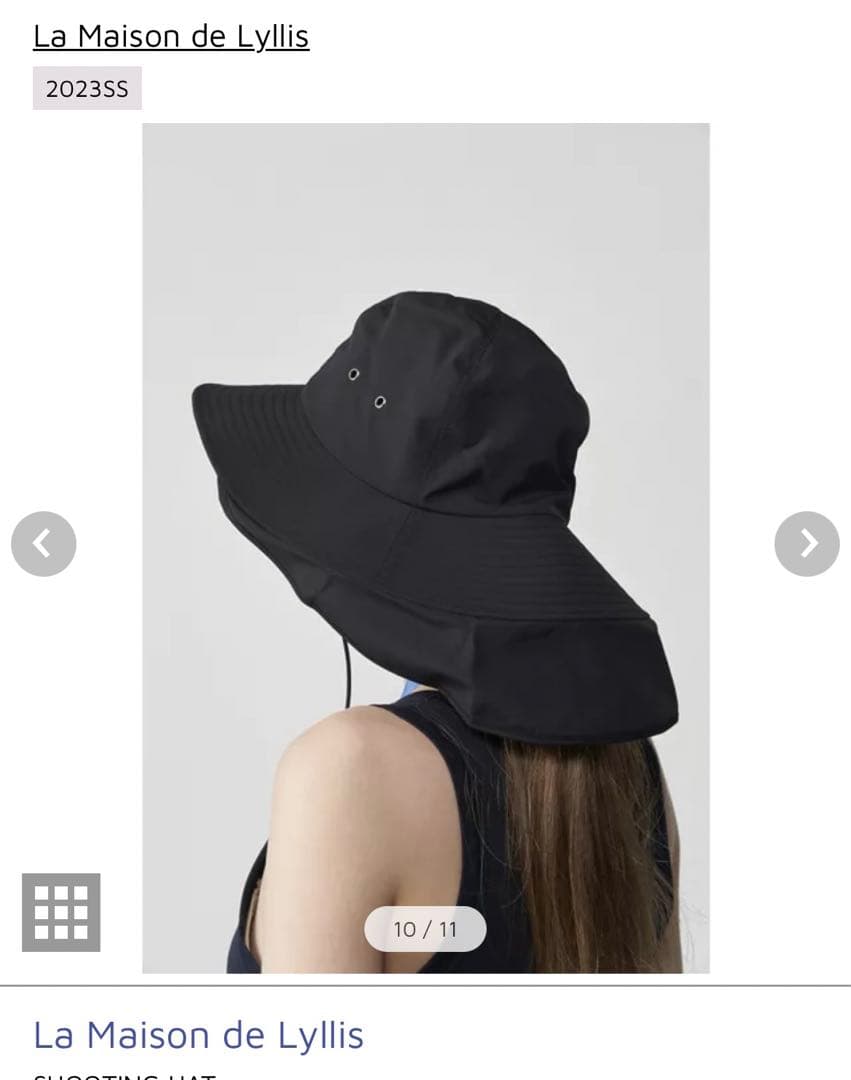Open the underlined La Maison de Lyllis link

tap(171, 36)
